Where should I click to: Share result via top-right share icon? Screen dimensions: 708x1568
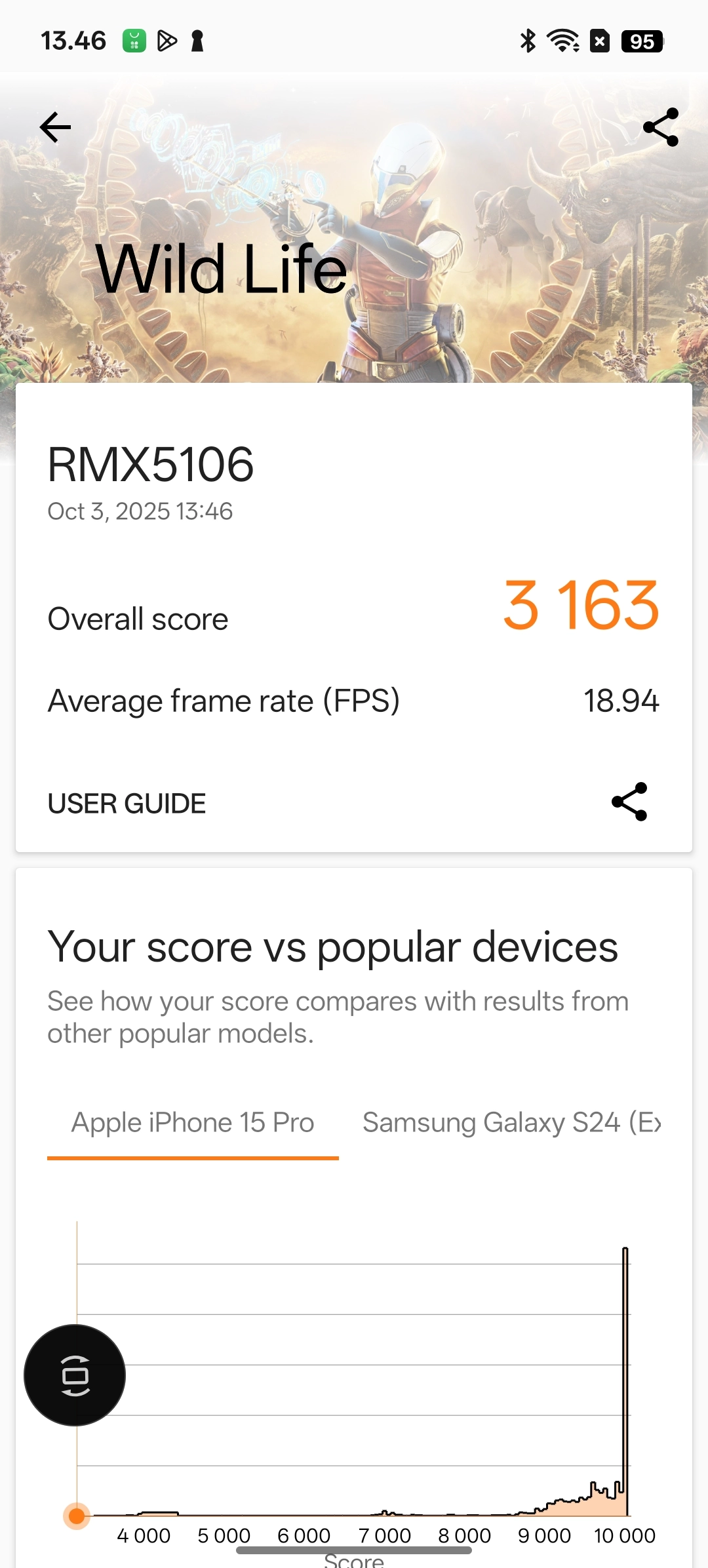pos(660,127)
